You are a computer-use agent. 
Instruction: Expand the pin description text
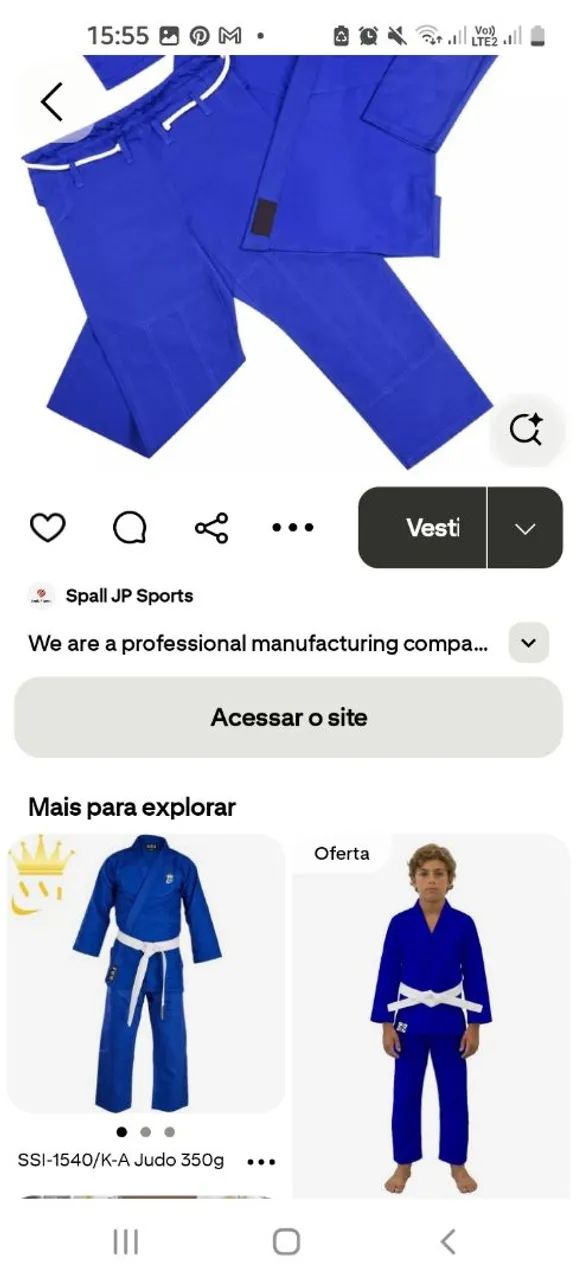pyautogui.click(x=529, y=643)
